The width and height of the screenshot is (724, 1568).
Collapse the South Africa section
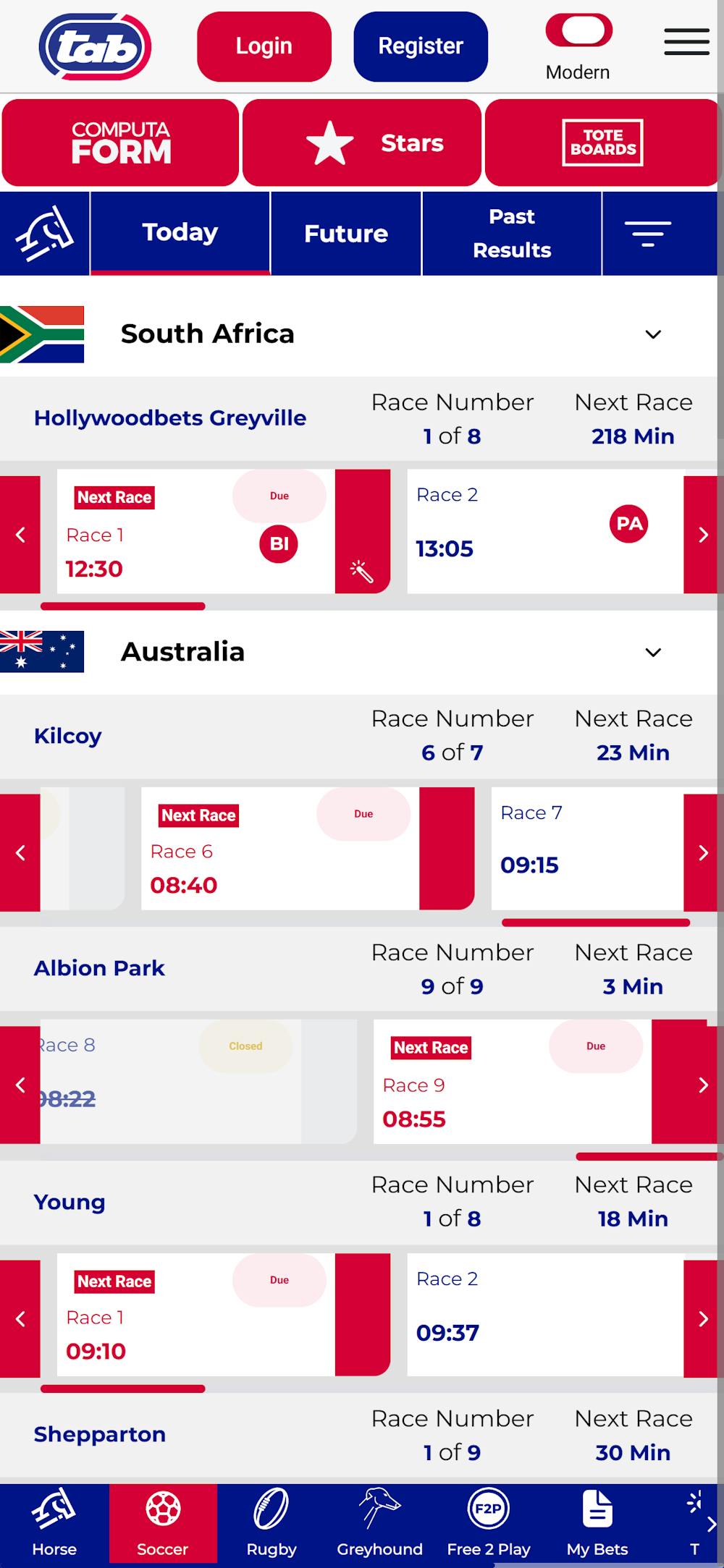coord(653,334)
